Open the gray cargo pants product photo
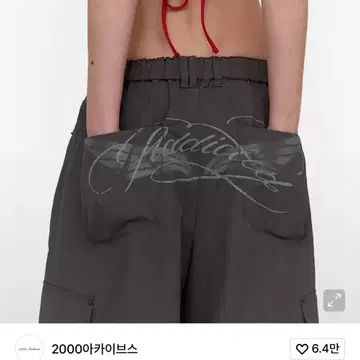Image resolution: width=360 pixels, height=360 pixels. tap(180, 161)
